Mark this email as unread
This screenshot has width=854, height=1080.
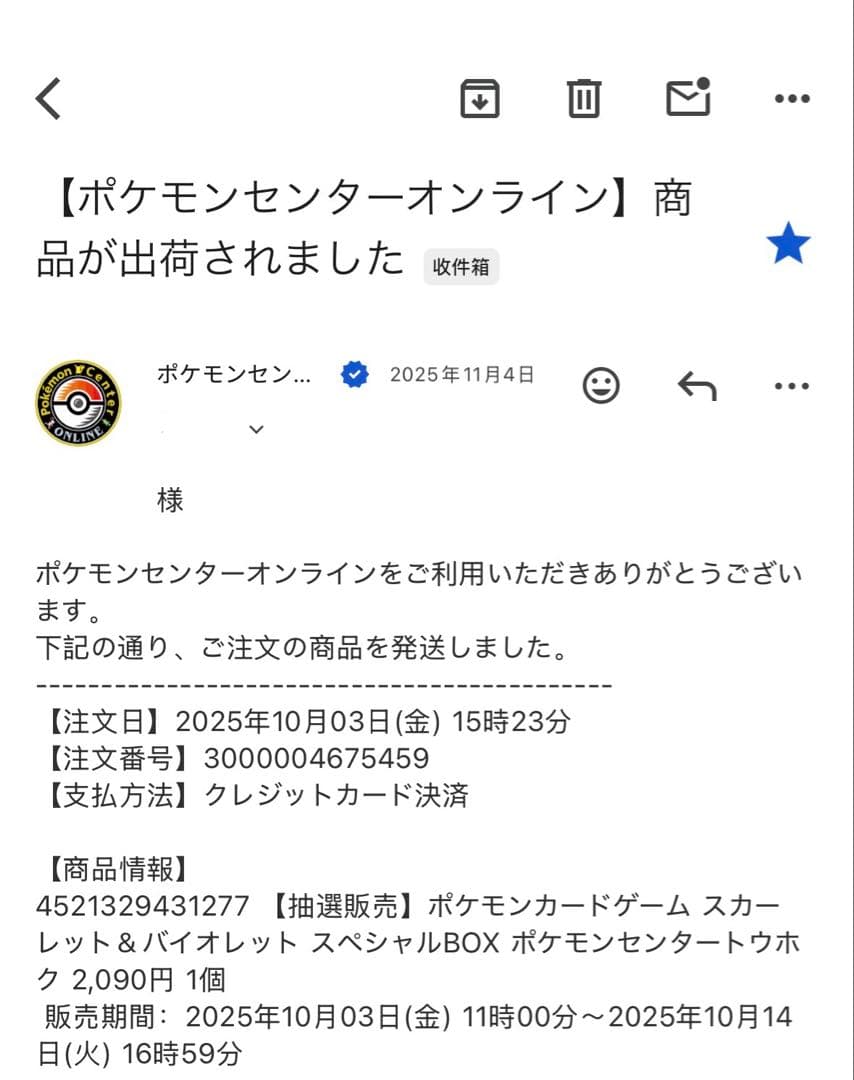tap(688, 98)
